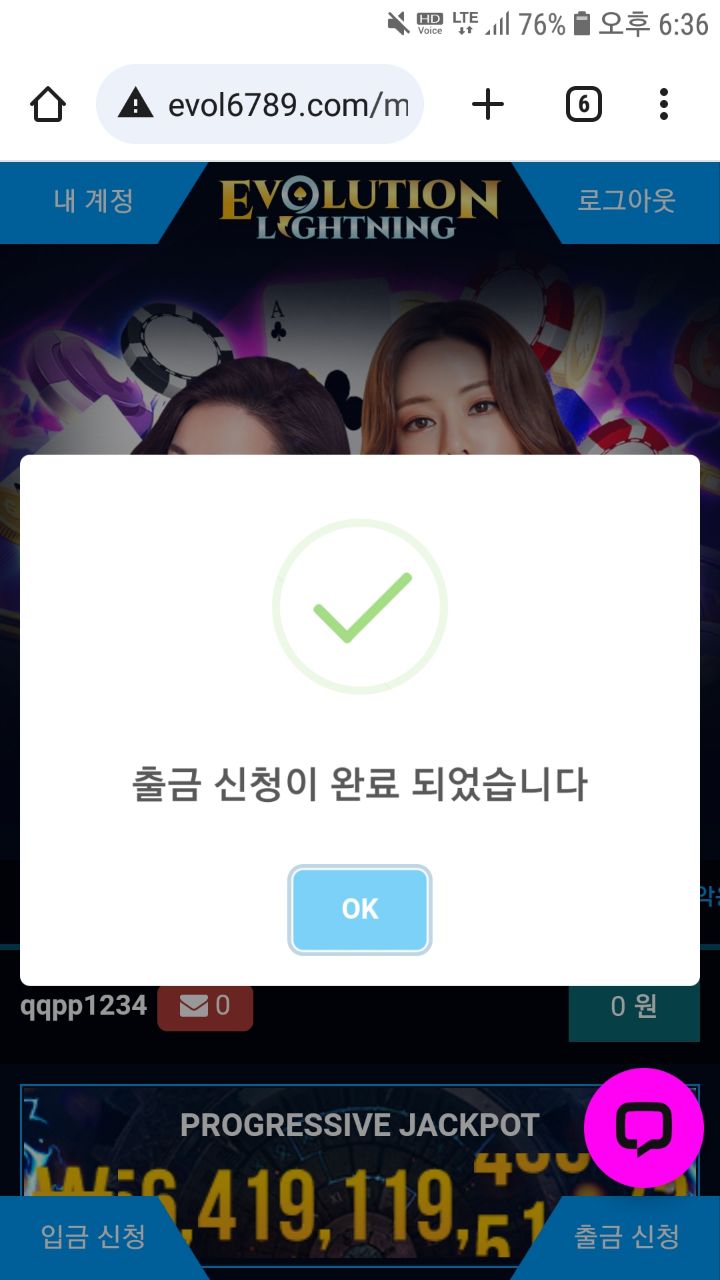Open 출금 신청 withdrawal request

[627, 1236]
